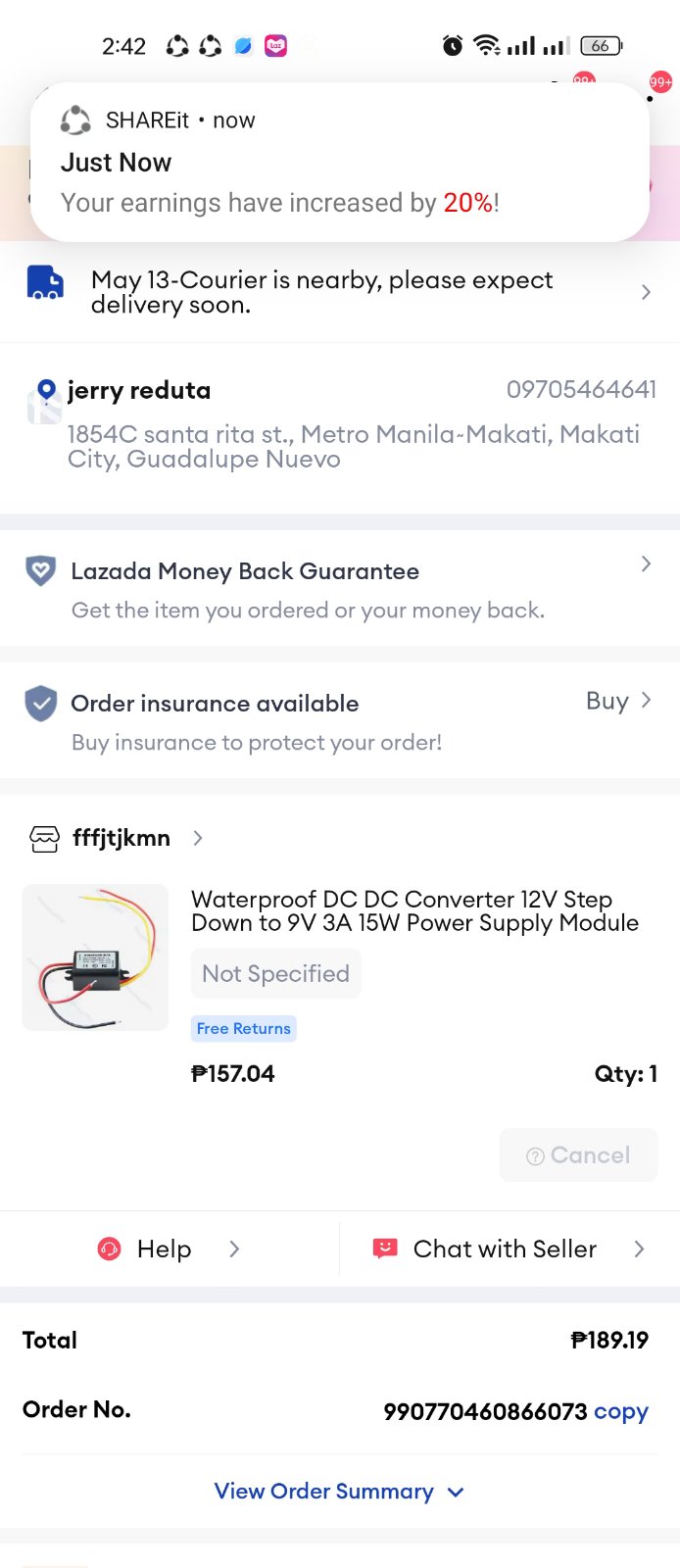The height and width of the screenshot is (1568, 680).
Task: Tap the Cancel order button
Action: point(578,1155)
